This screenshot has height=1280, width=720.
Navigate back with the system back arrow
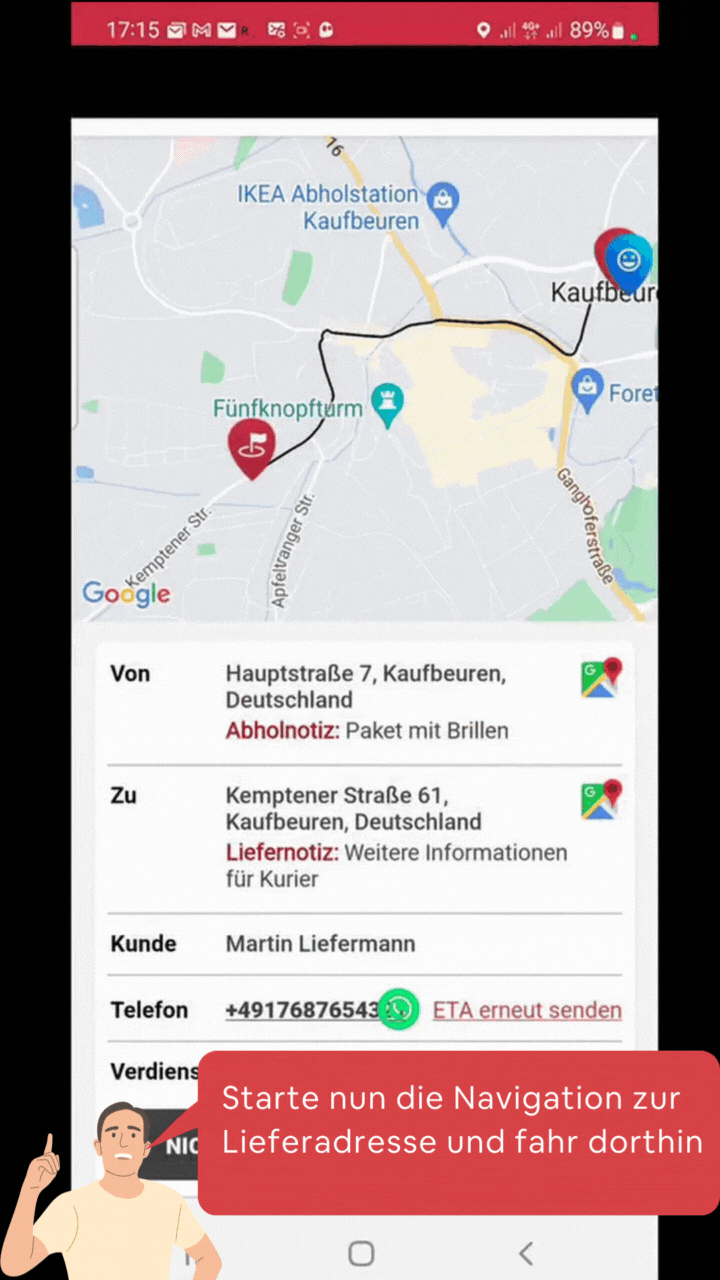(x=526, y=1253)
